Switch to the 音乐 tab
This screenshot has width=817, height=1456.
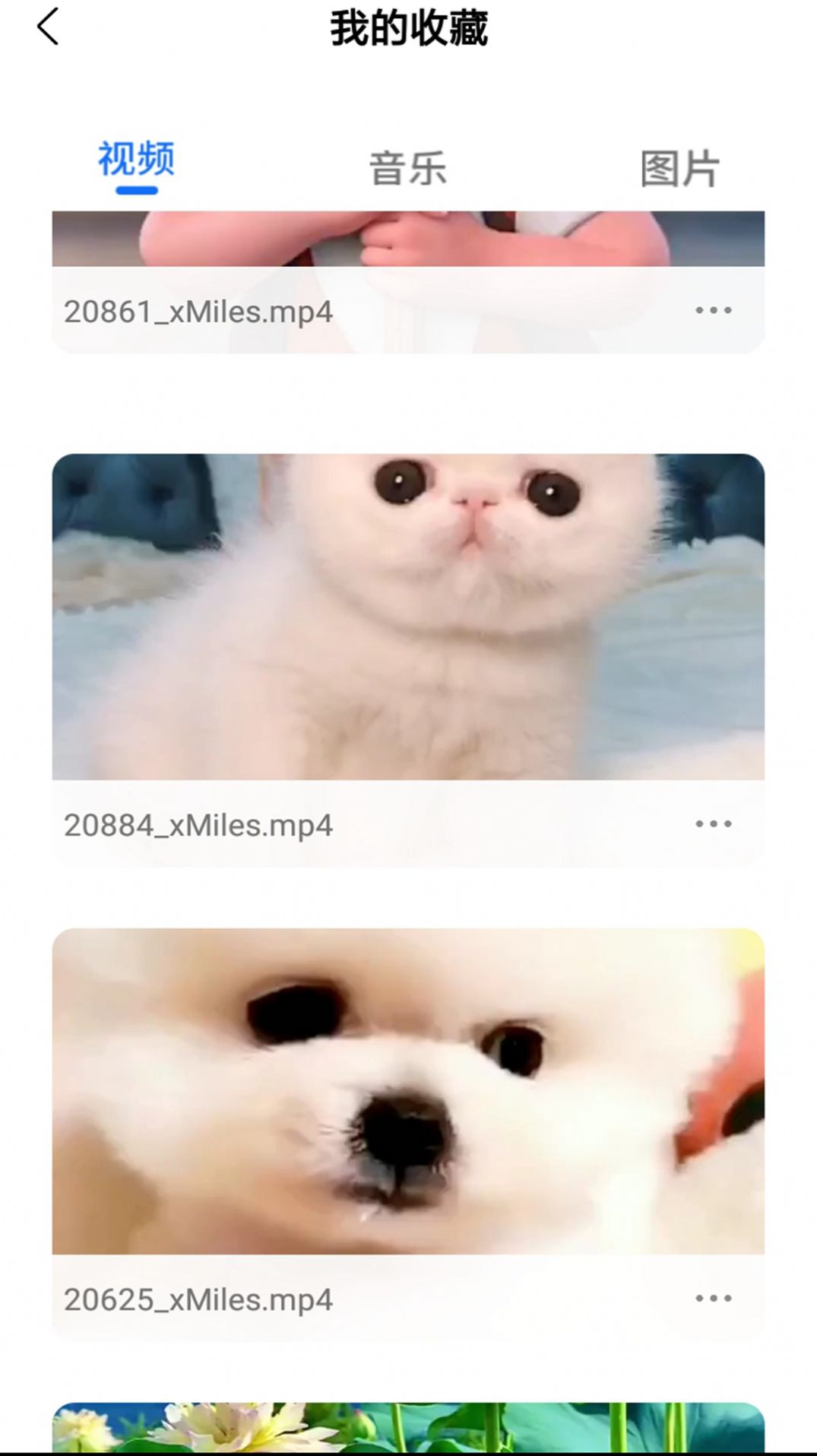click(408, 168)
